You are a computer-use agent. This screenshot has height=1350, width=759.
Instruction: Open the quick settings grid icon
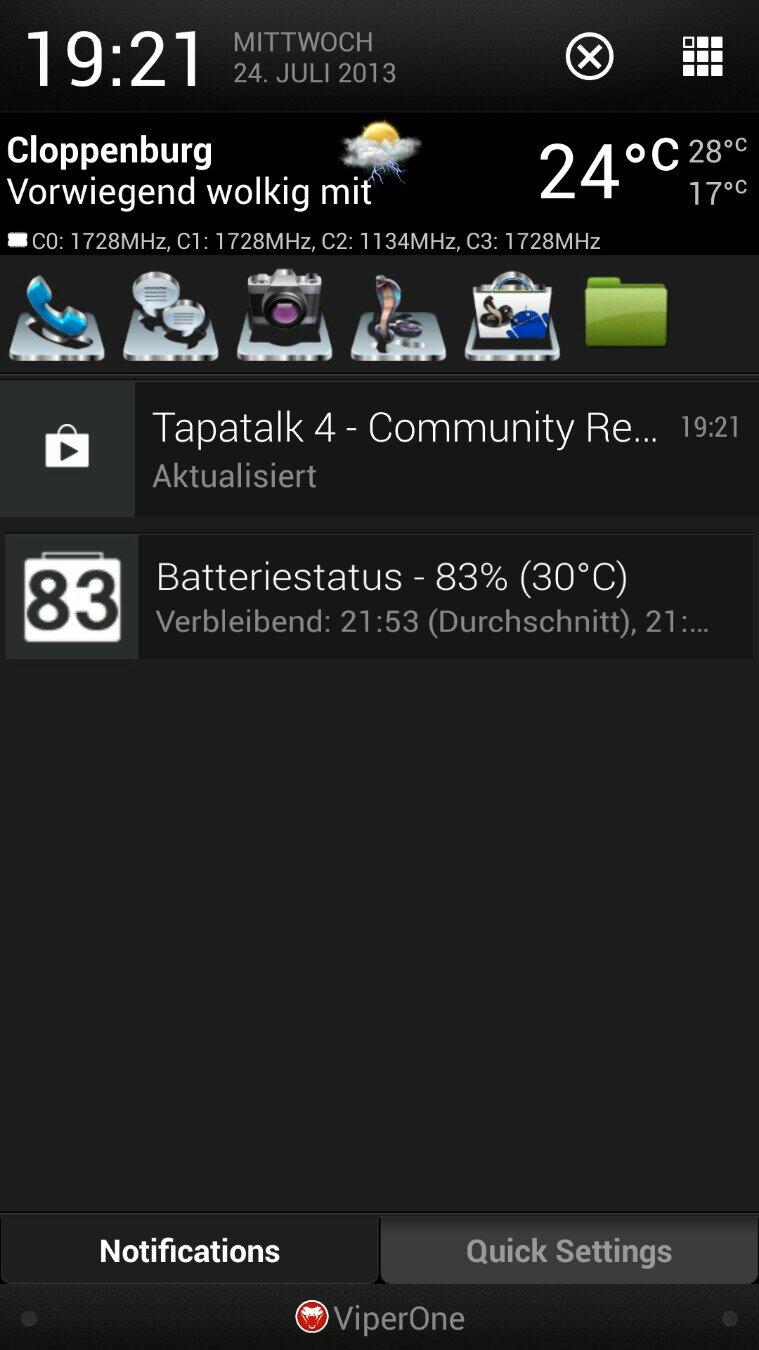pyautogui.click(x=702, y=57)
